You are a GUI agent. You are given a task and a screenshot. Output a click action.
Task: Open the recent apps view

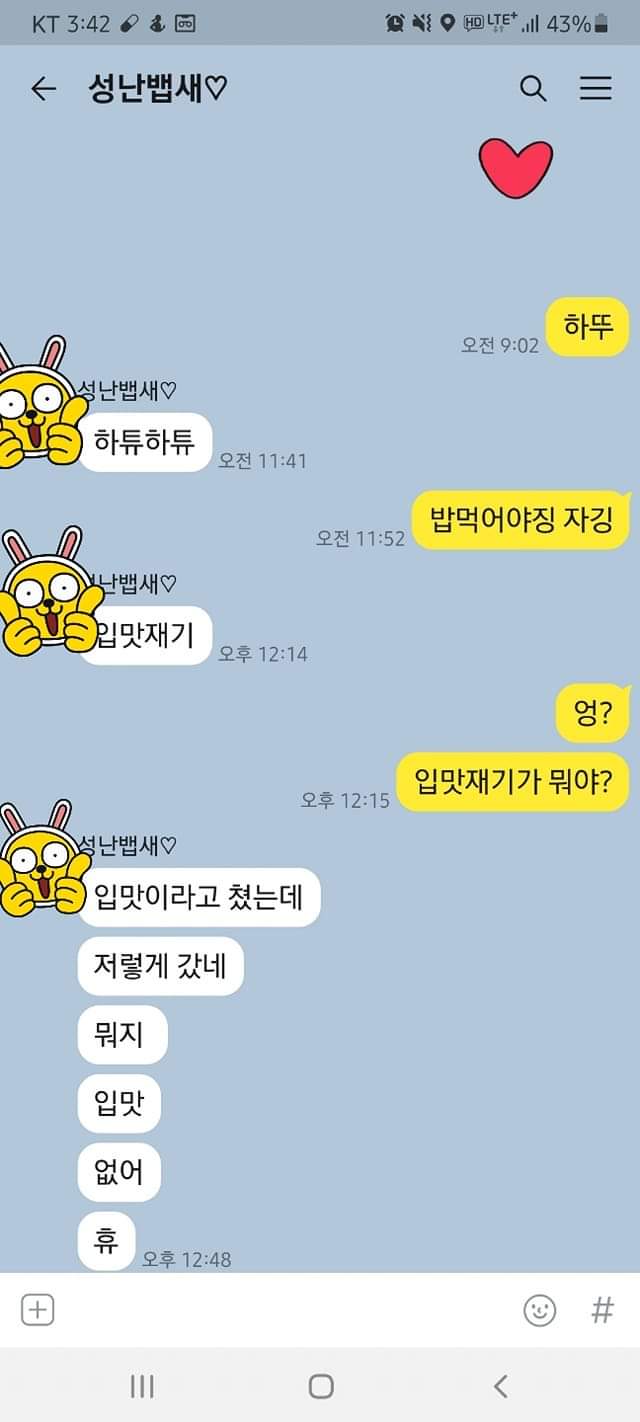click(142, 1386)
